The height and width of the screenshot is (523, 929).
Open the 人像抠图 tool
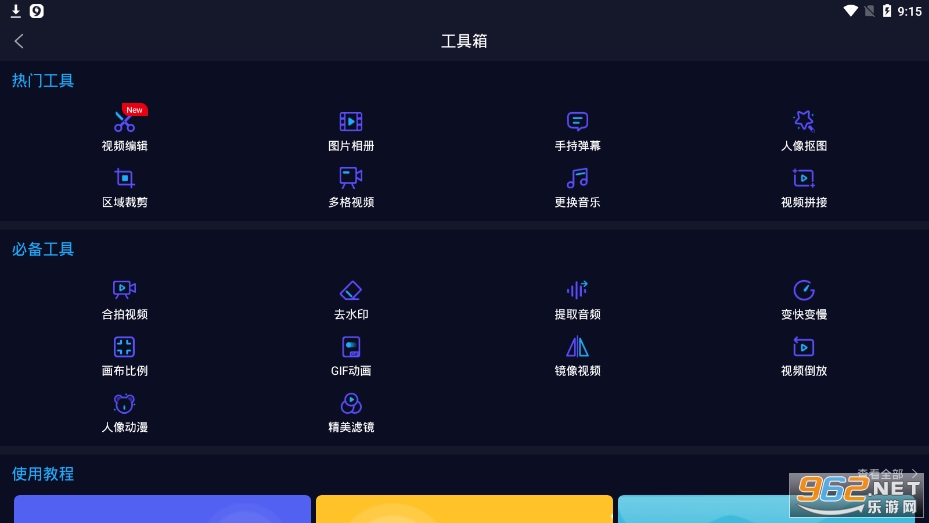click(x=804, y=130)
